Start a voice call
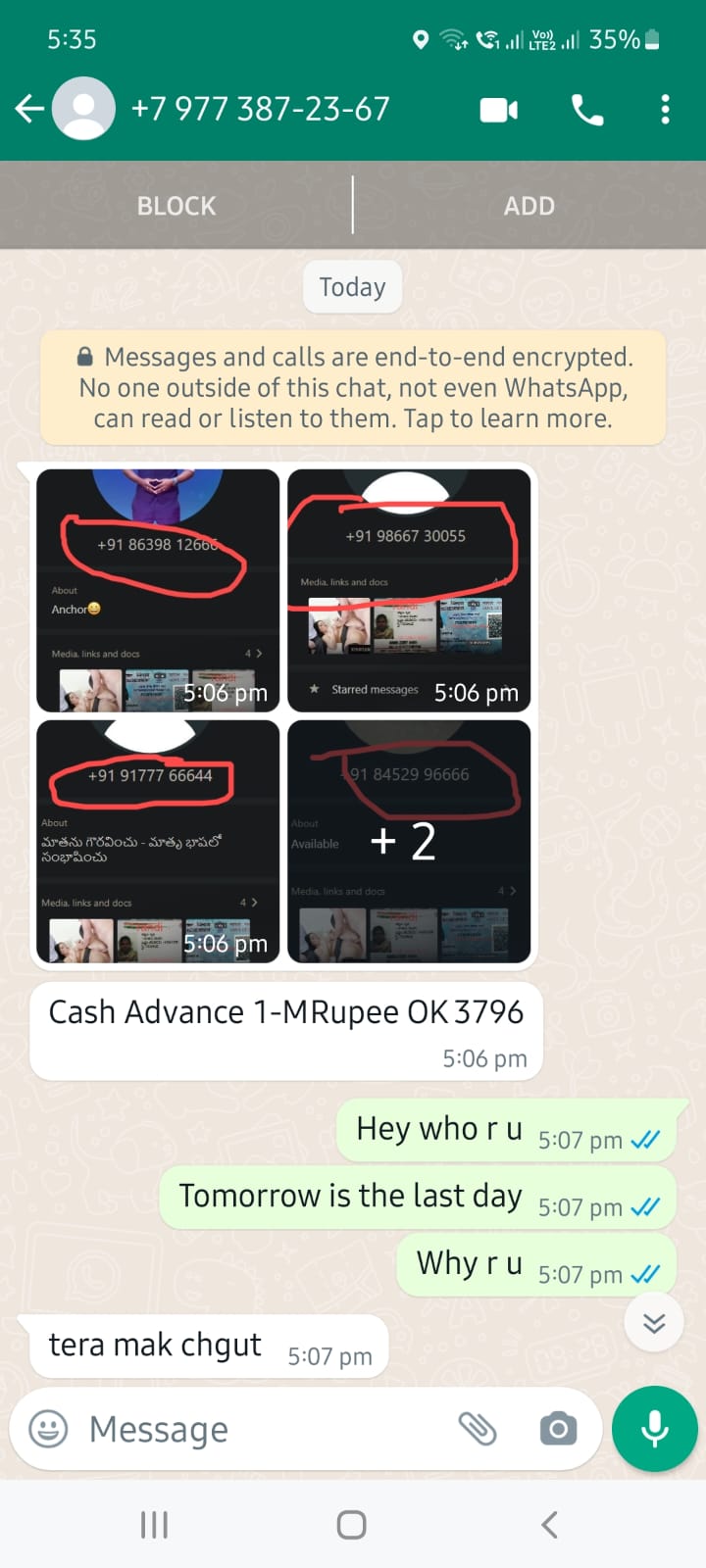This screenshot has height=1568, width=706. (x=587, y=110)
